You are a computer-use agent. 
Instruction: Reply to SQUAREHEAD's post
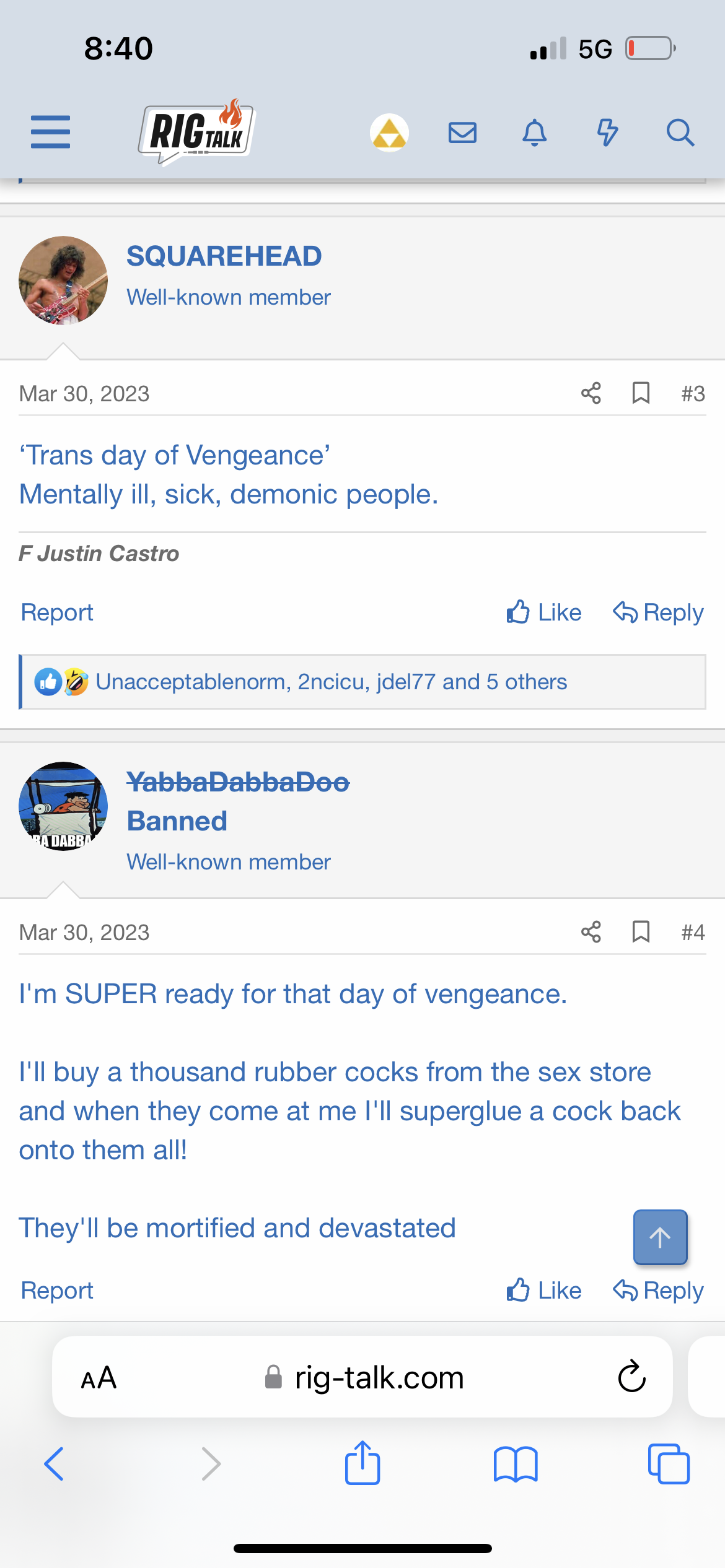point(658,612)
